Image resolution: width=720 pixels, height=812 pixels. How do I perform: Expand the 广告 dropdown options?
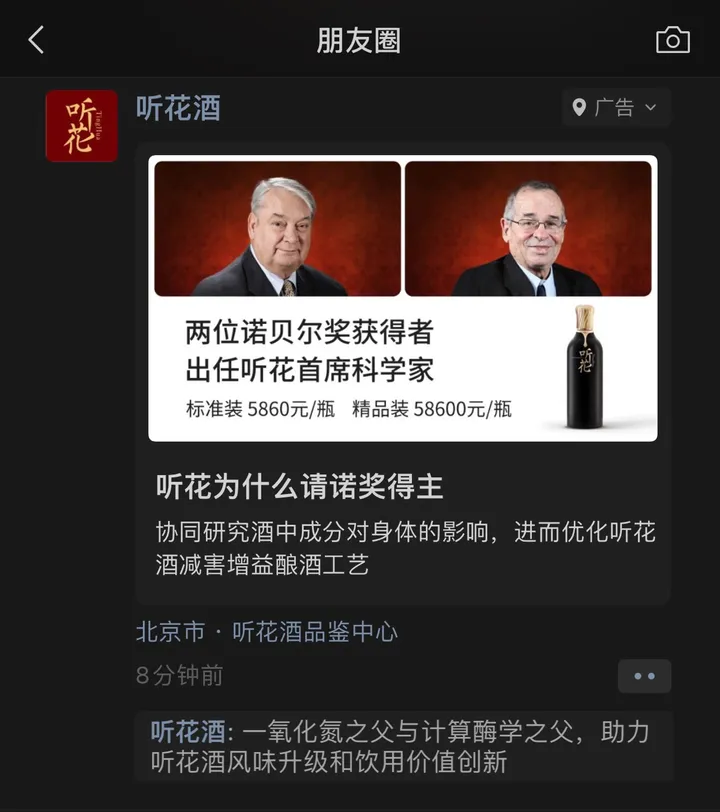click(x=616, y=107)
